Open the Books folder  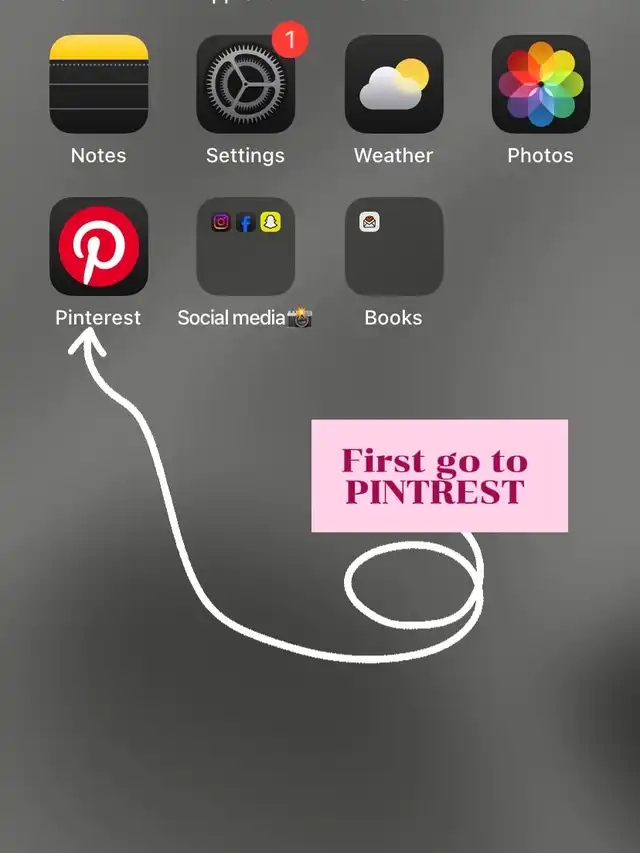(x=393, y=246)
